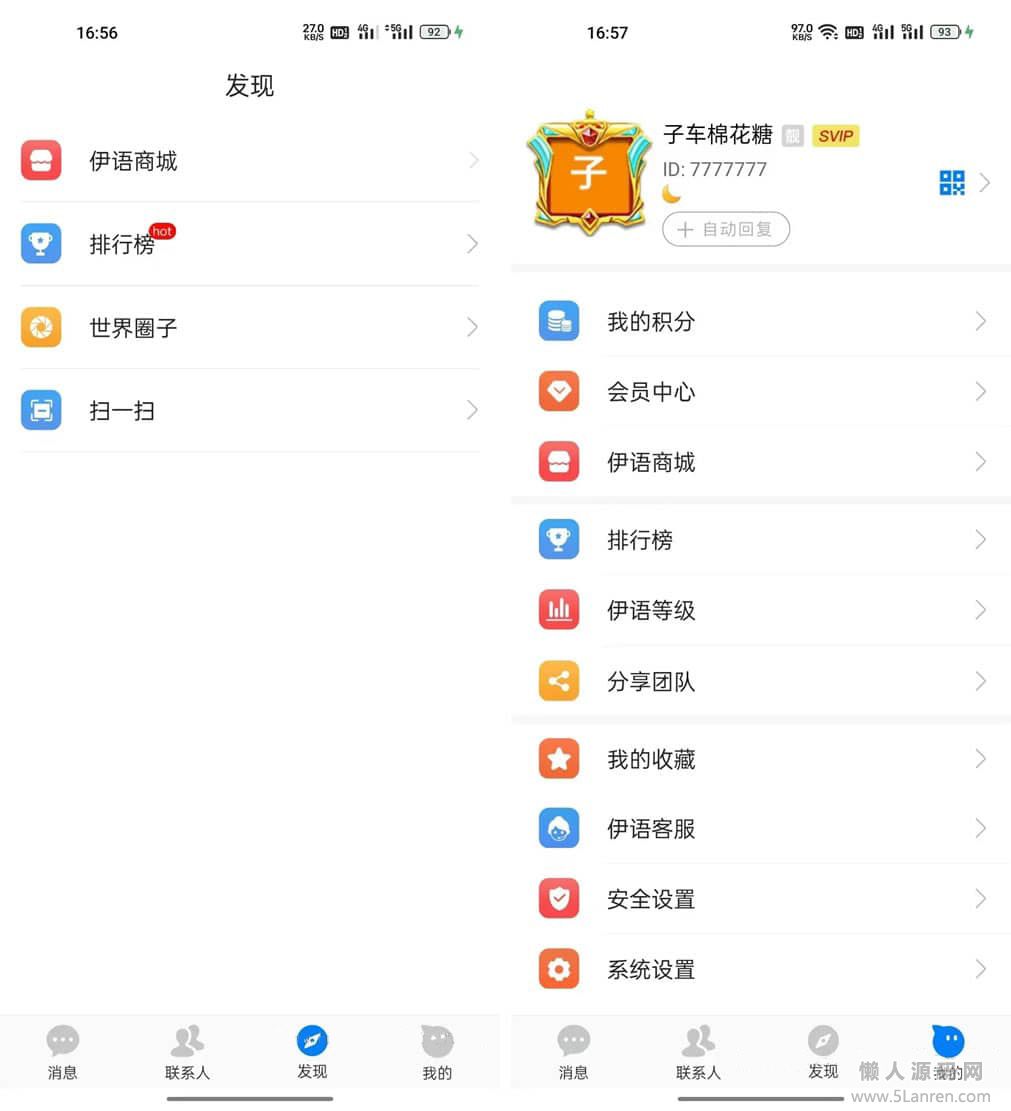1011x1111 pixels.
Task: Open 安全设置
Action: tap(651, 900)
